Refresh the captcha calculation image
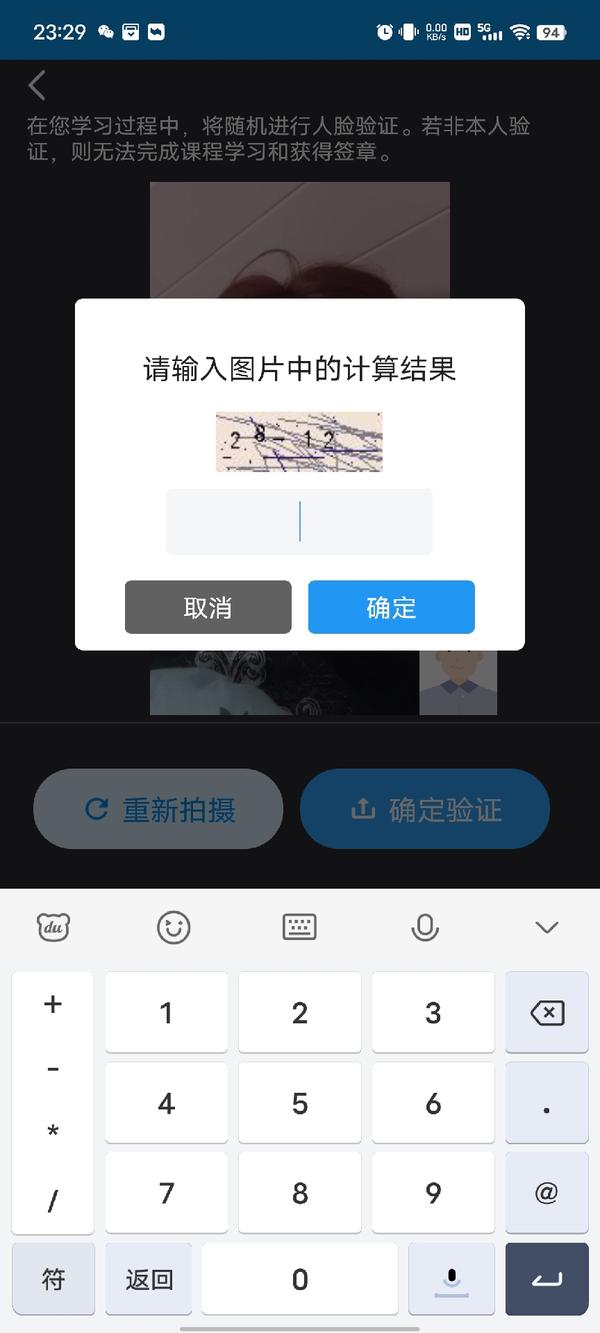 [x=299, y=441]
